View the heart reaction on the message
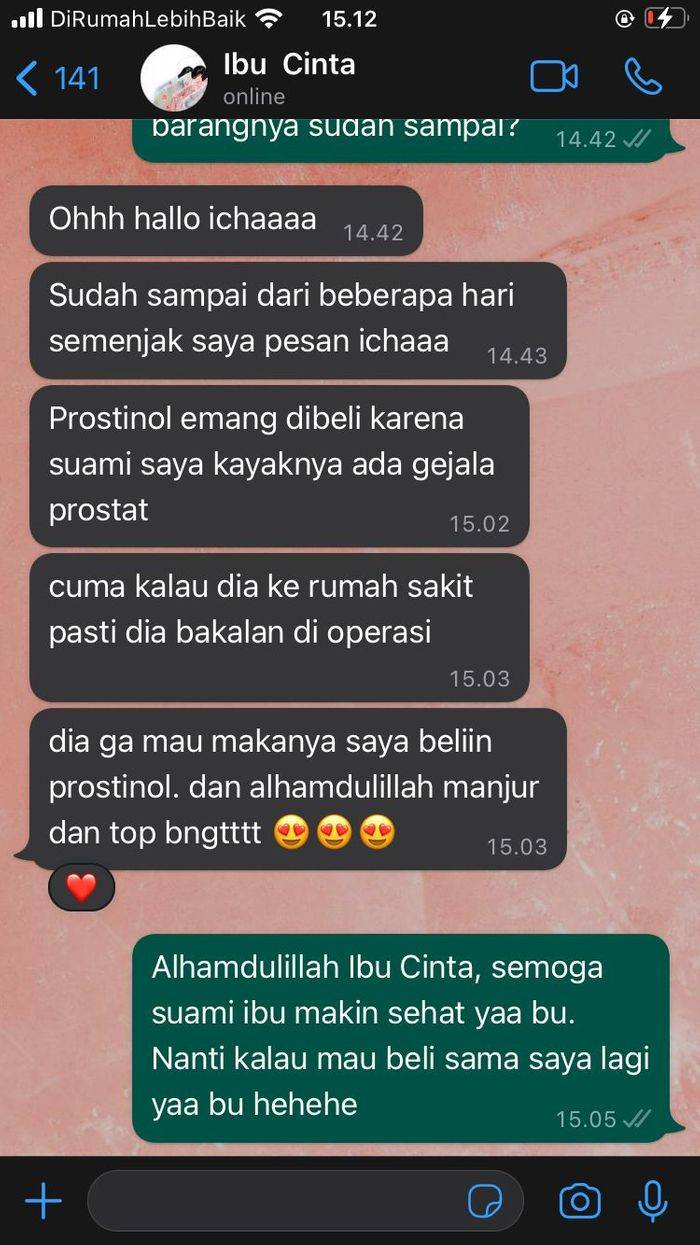Viewport: 700px width, 1245px height. tap(81, 888)
